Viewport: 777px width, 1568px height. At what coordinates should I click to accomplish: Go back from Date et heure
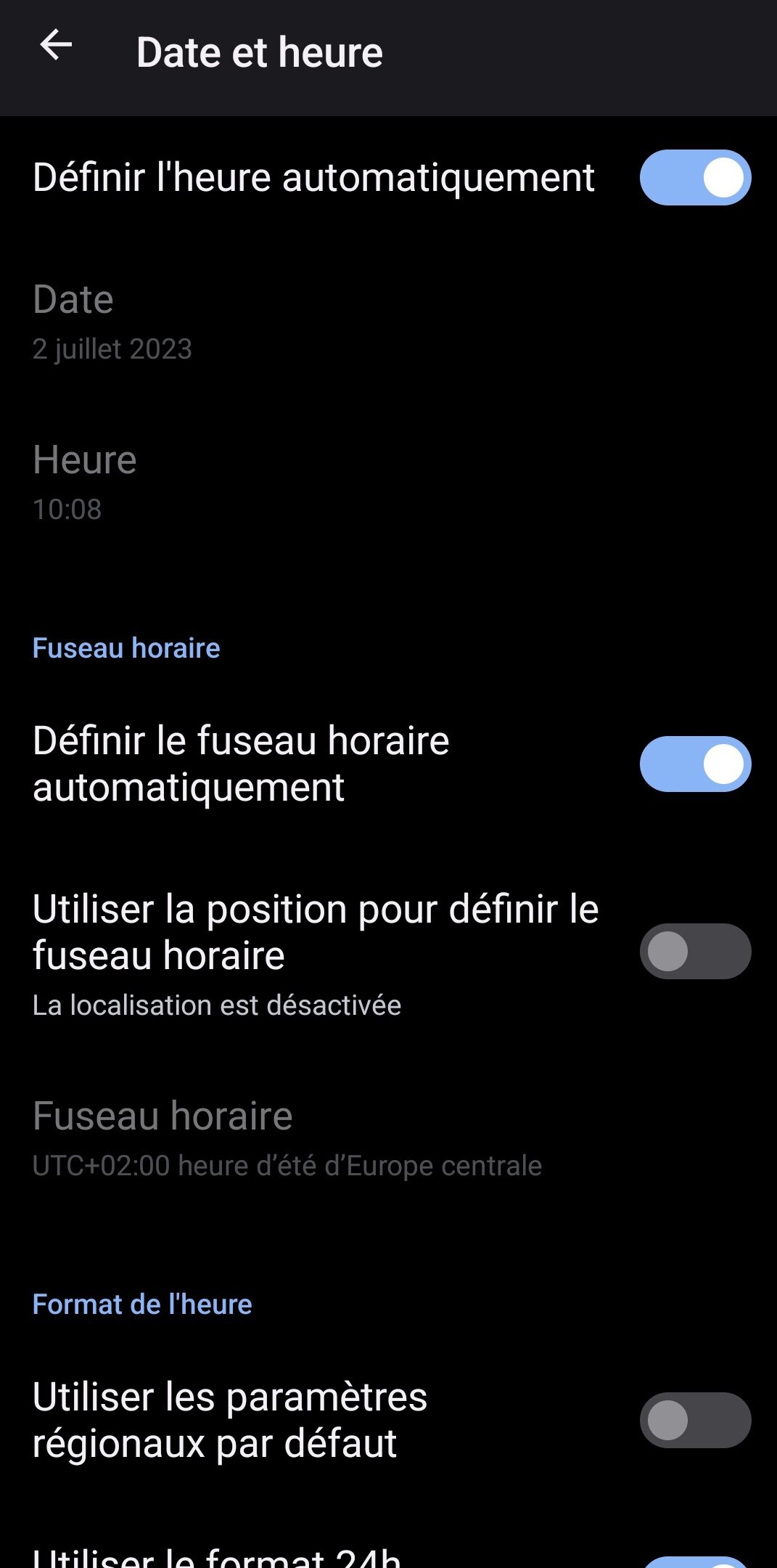pos(56,46)
